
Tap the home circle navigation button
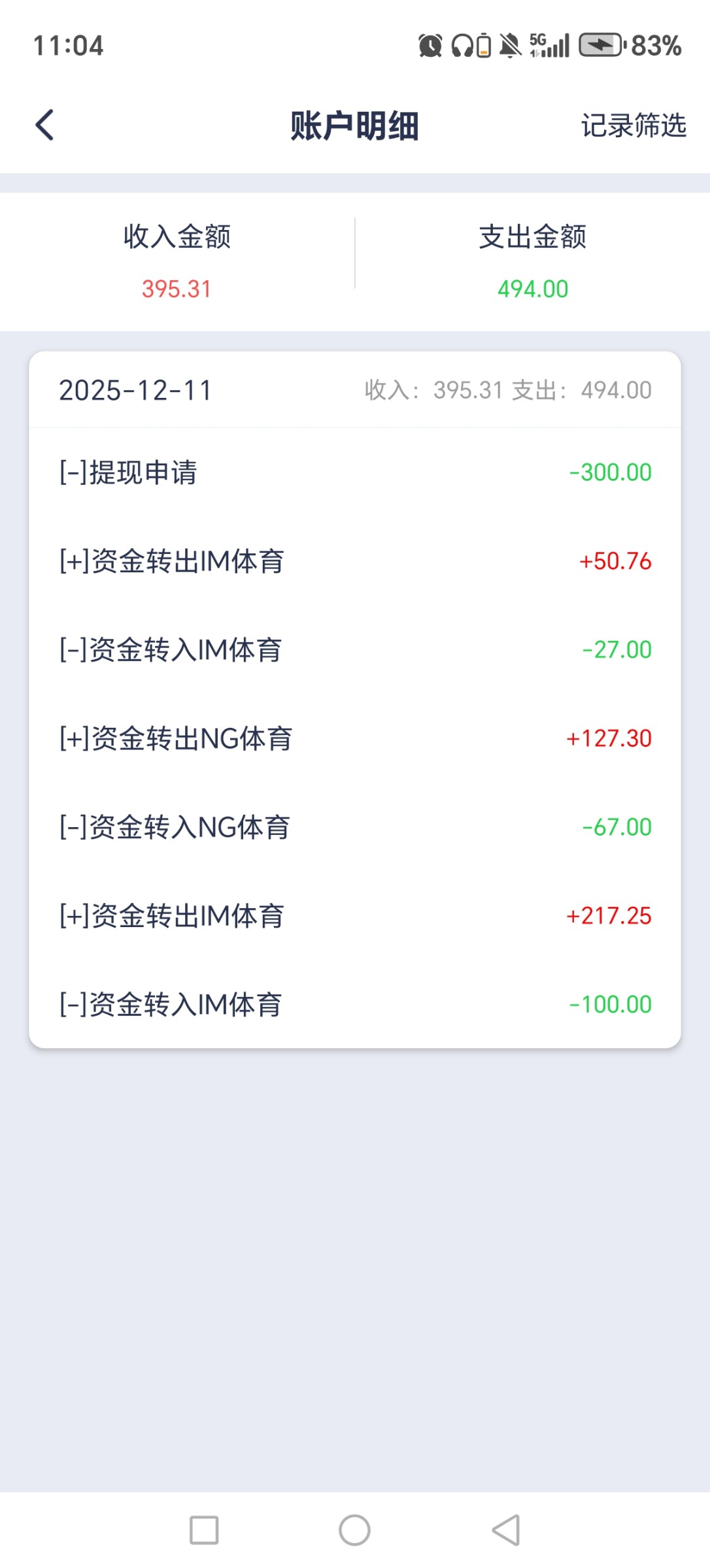pyautogui.click(x=354, y=1529)
